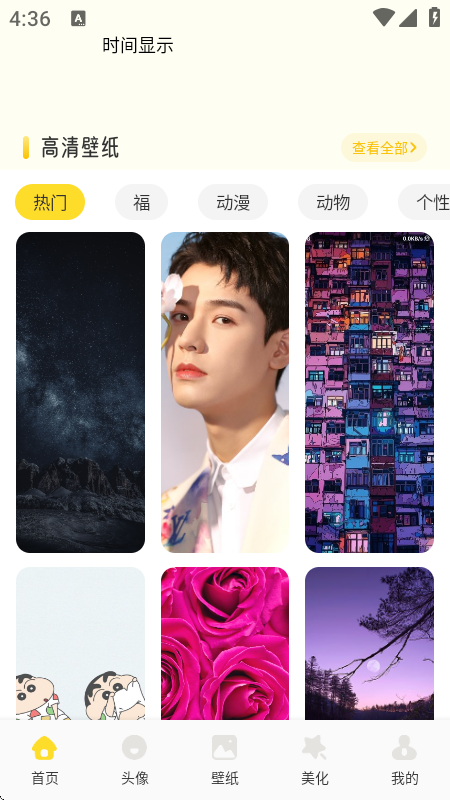Open the portrait wallpaper of the man
Screen dimensions: 450x800
[x=225, y=392]
